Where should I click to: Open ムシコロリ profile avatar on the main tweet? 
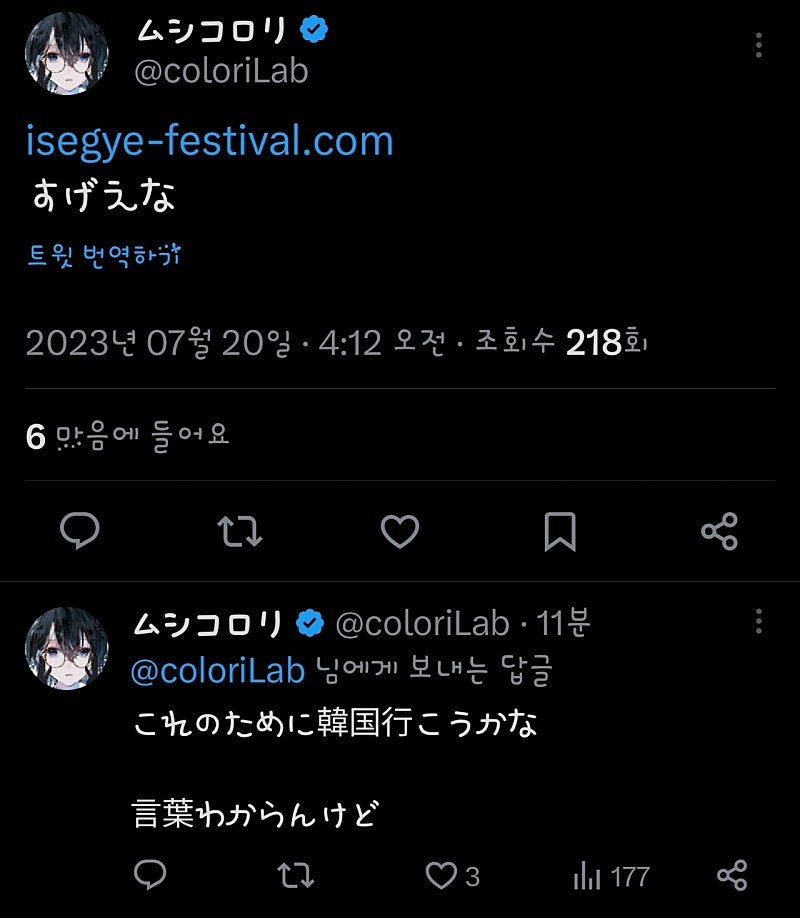pos(66,55)
